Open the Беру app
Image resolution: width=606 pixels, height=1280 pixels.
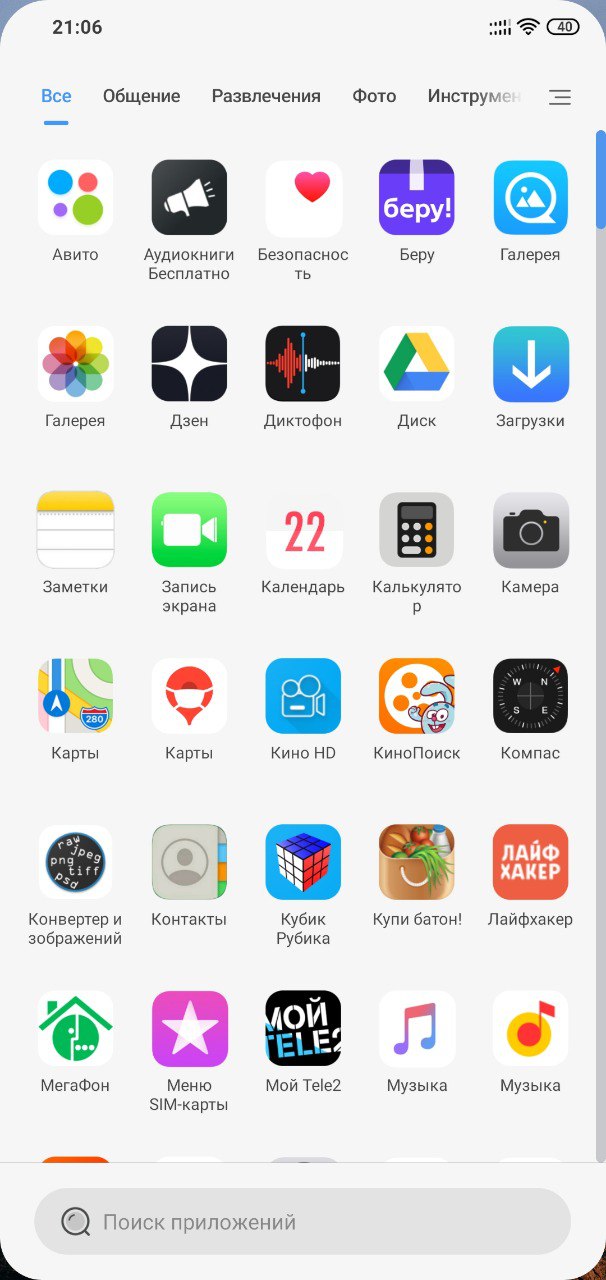(417, 198)
